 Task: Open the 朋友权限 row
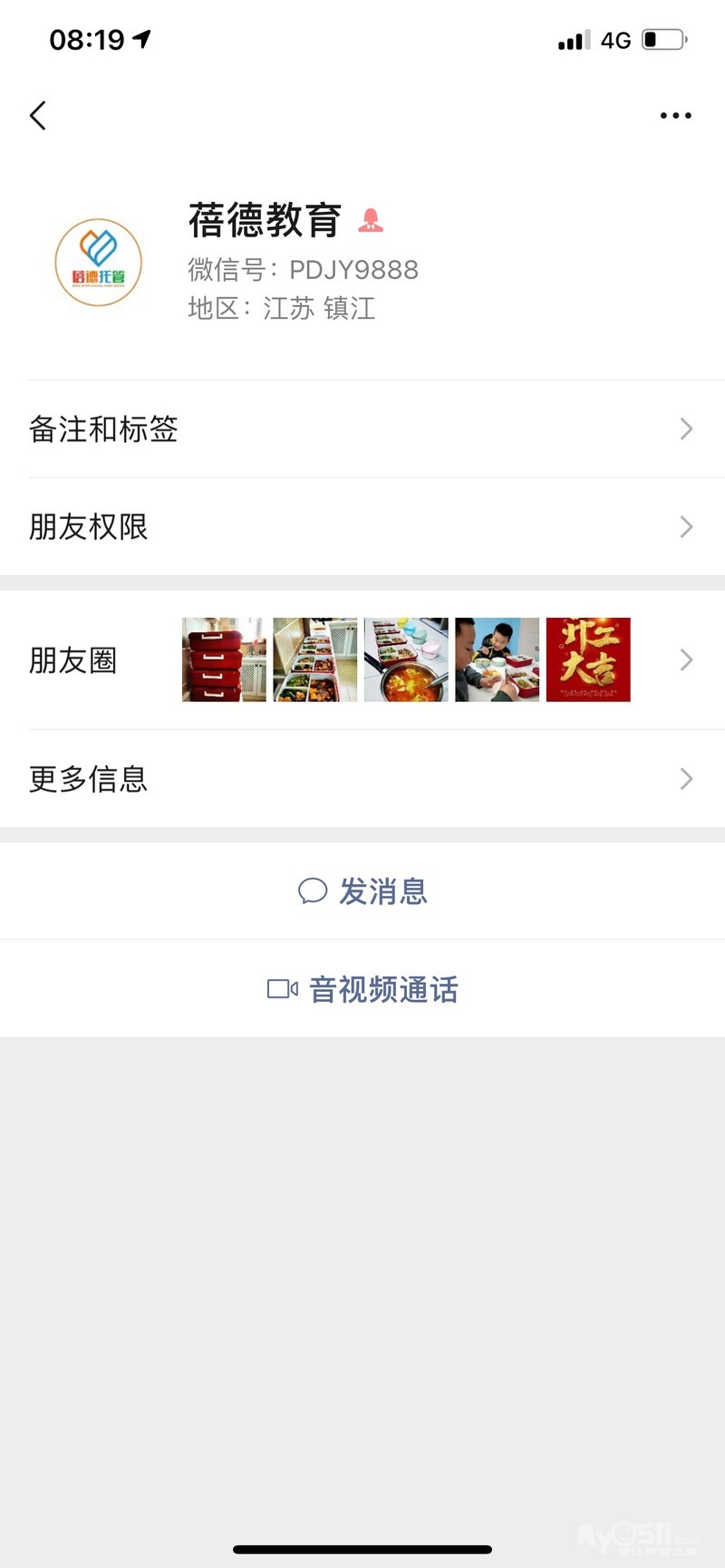tap(362, 526)
